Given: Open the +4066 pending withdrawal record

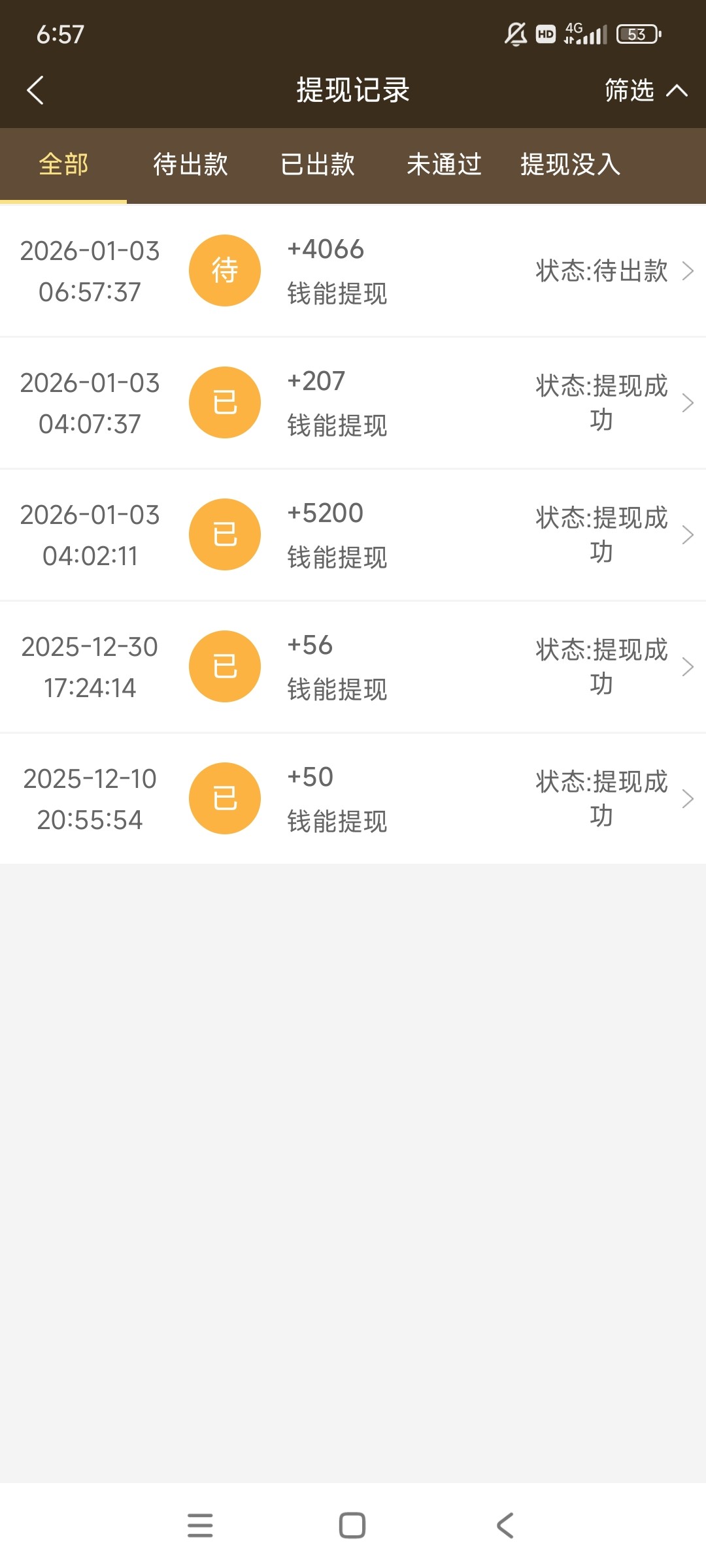Looking at the screenshot, I should [353, 270].
